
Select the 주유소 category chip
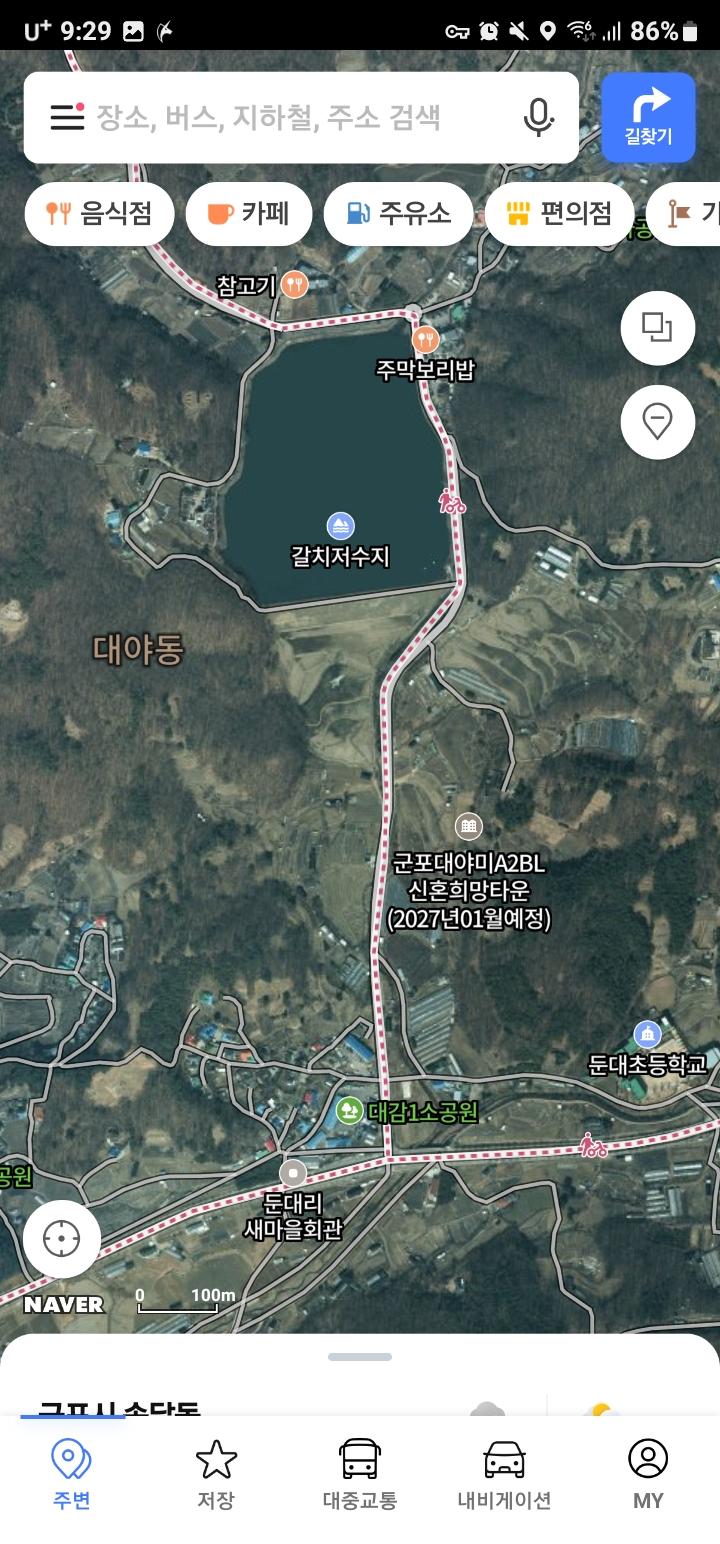click(x=398, y=213)
